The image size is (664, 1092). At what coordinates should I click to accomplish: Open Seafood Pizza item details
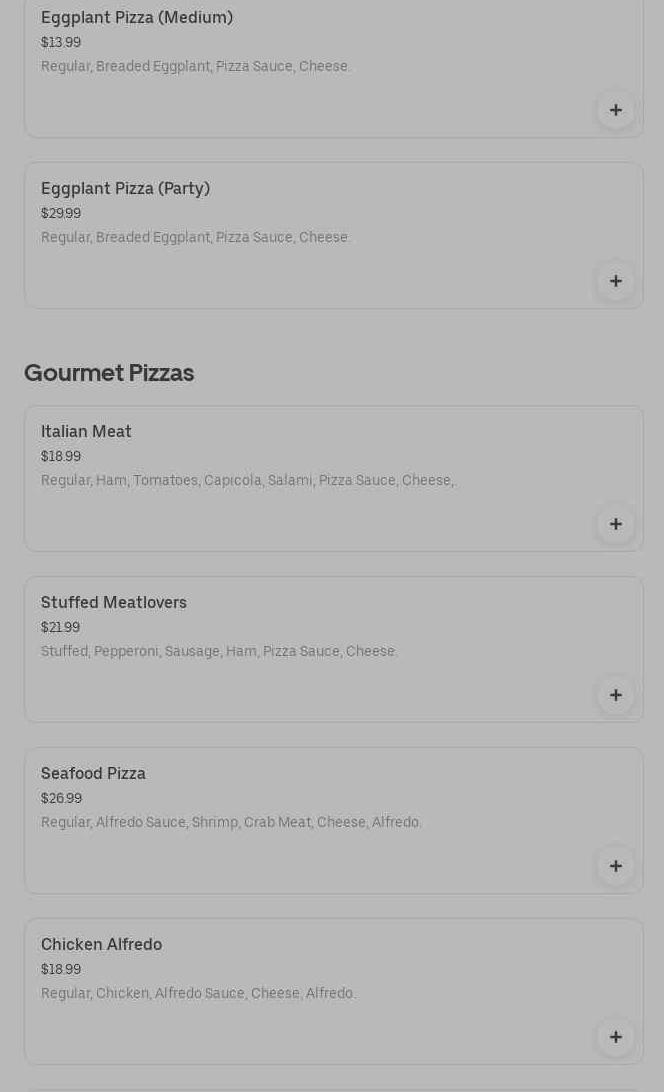pos(93,774)
